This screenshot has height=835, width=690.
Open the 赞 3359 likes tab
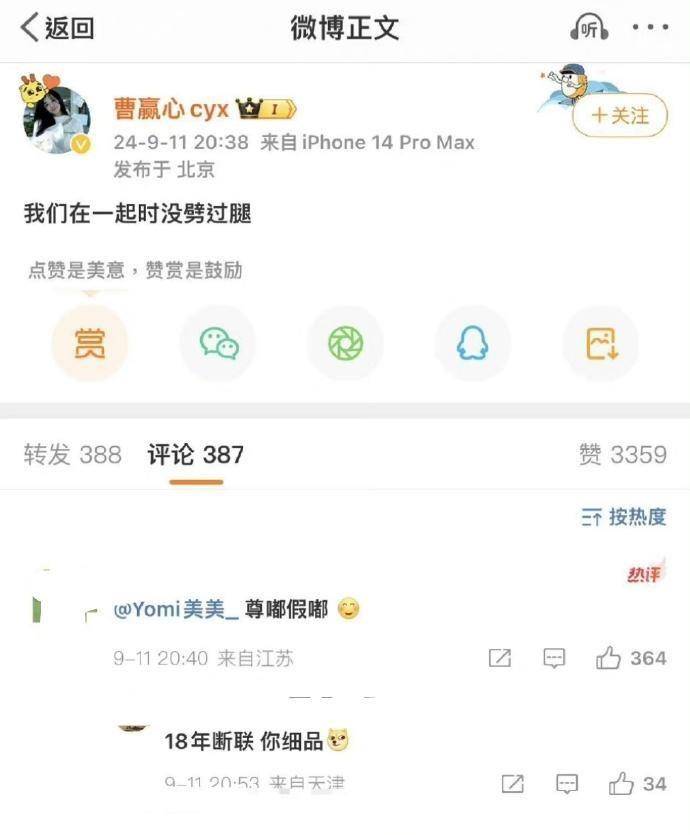pyautogui.click(x=622, y=455)
